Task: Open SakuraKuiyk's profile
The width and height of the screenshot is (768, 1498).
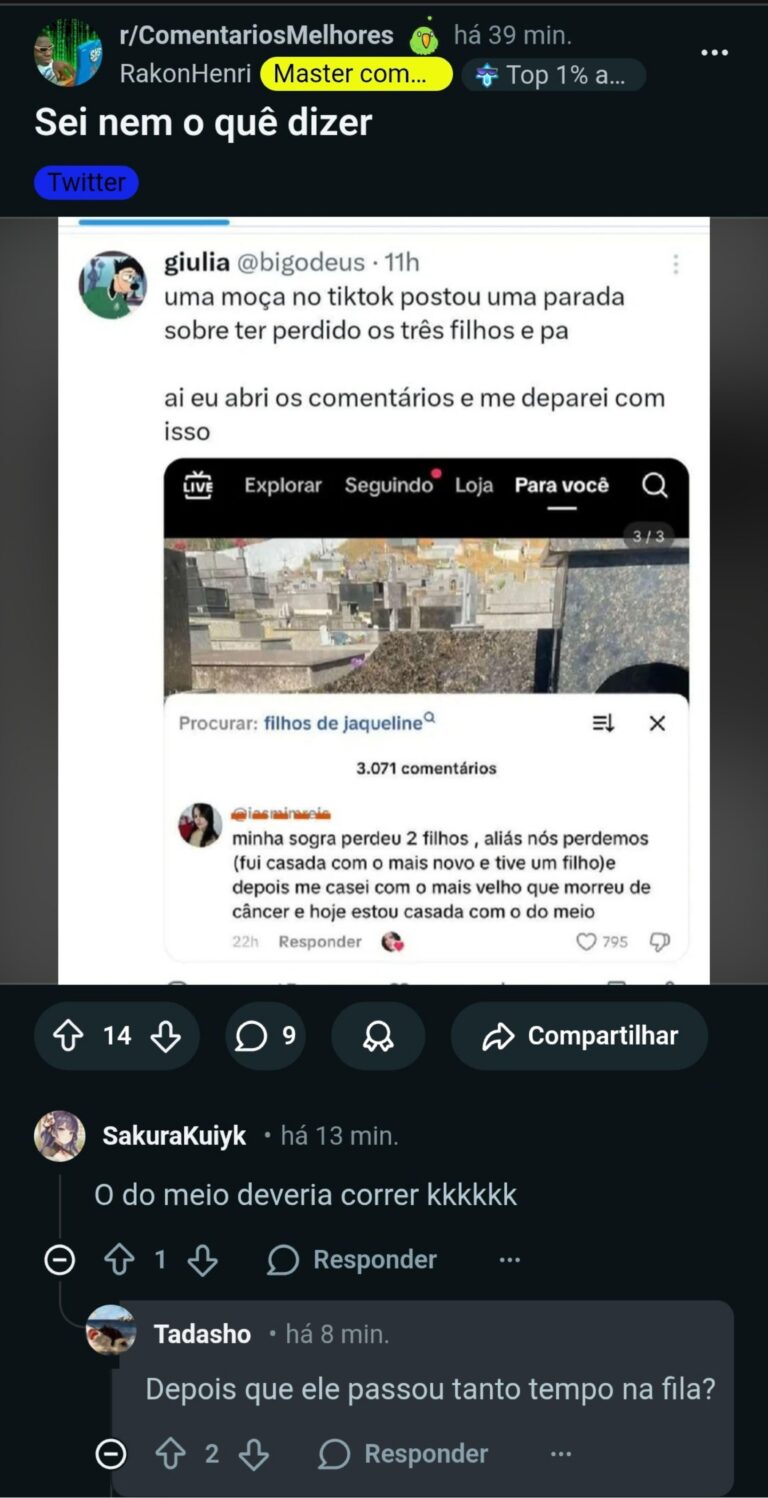Action: pyautogui.click(x=174, y=1136)
